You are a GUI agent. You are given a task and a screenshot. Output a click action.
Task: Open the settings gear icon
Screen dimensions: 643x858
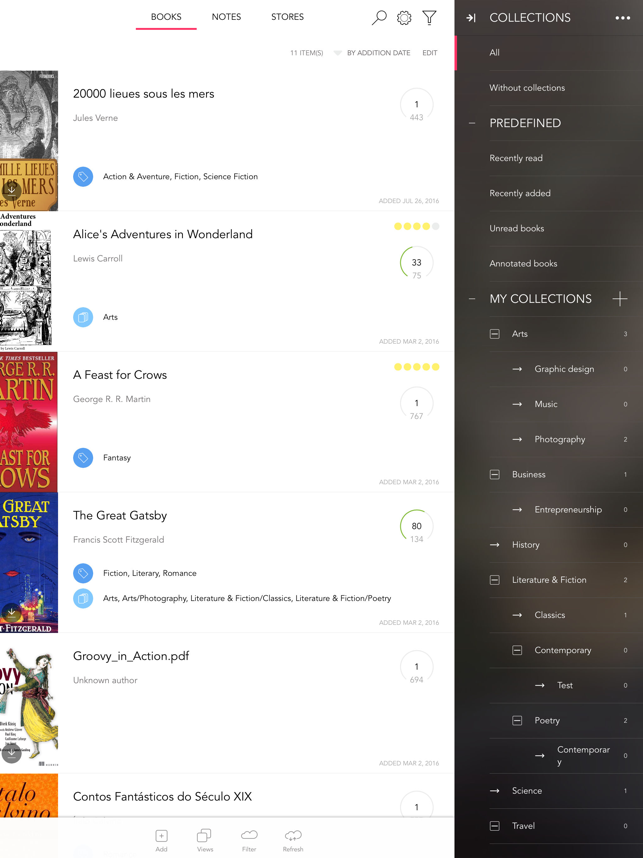[x=404, y=18]
